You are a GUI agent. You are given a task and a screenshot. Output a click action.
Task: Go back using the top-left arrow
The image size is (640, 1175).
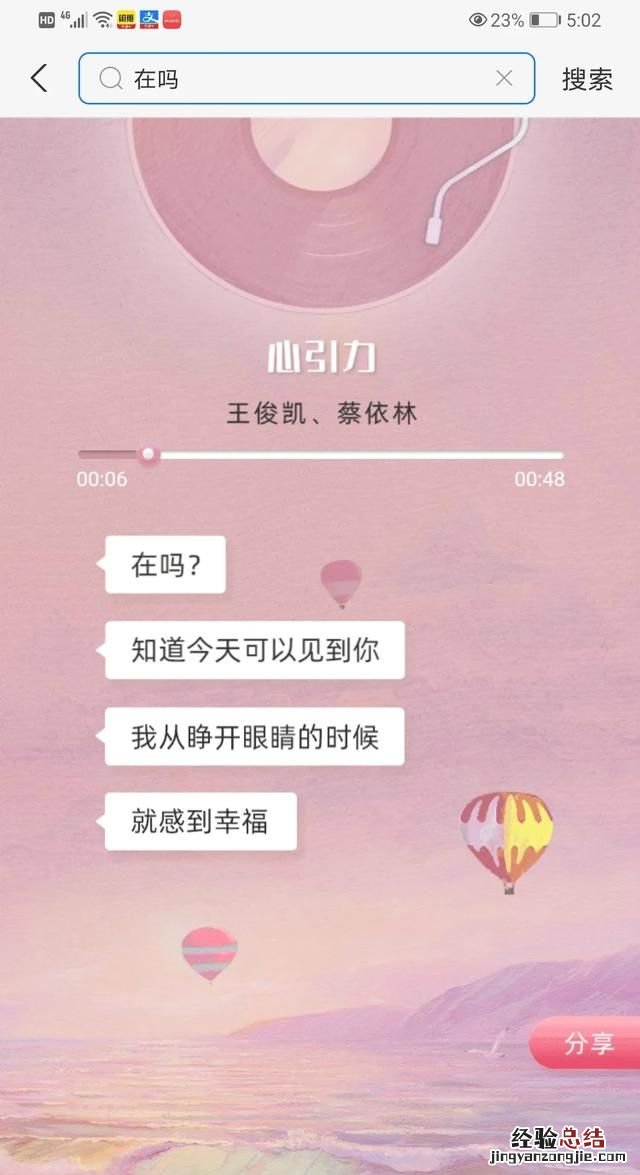pyautogui.click(x=39, y=79)
